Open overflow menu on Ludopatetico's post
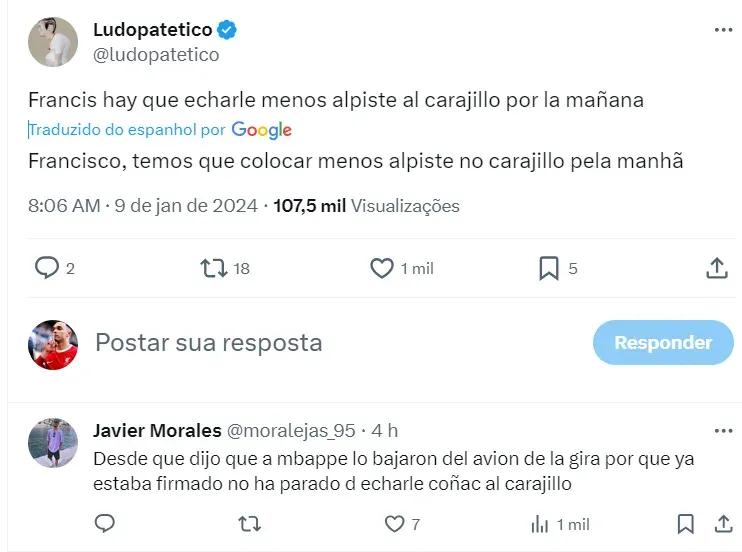This screenshot has width=742, height=552. [x=722, y=31]
